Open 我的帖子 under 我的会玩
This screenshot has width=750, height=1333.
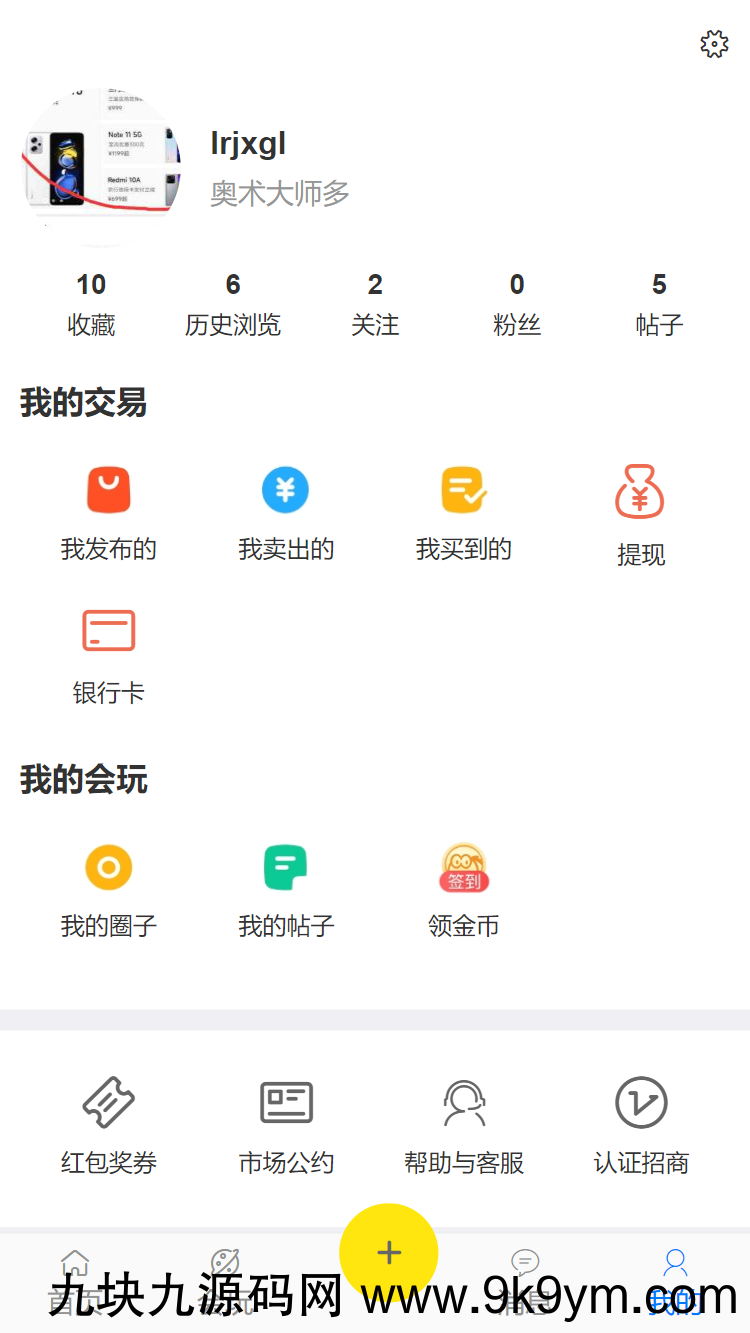point(286,890)
